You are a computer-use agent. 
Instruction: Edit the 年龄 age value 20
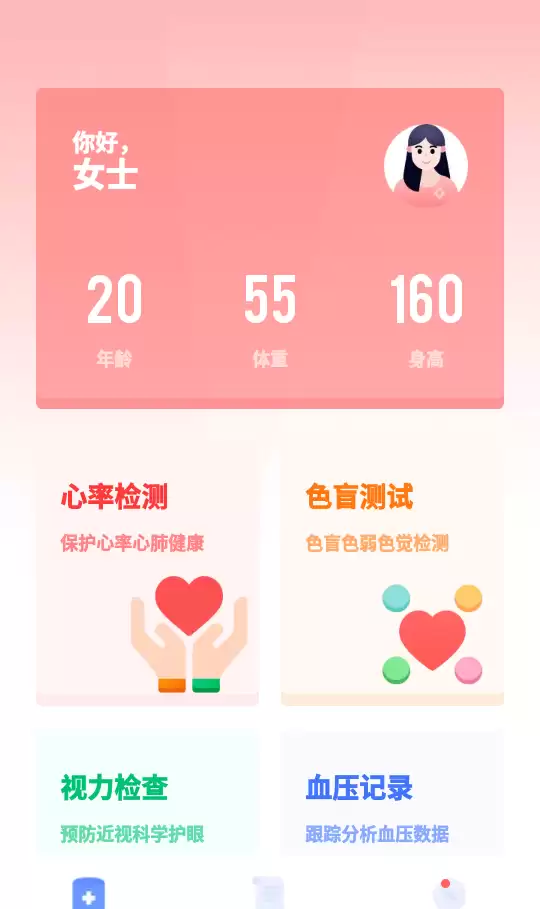114,299
